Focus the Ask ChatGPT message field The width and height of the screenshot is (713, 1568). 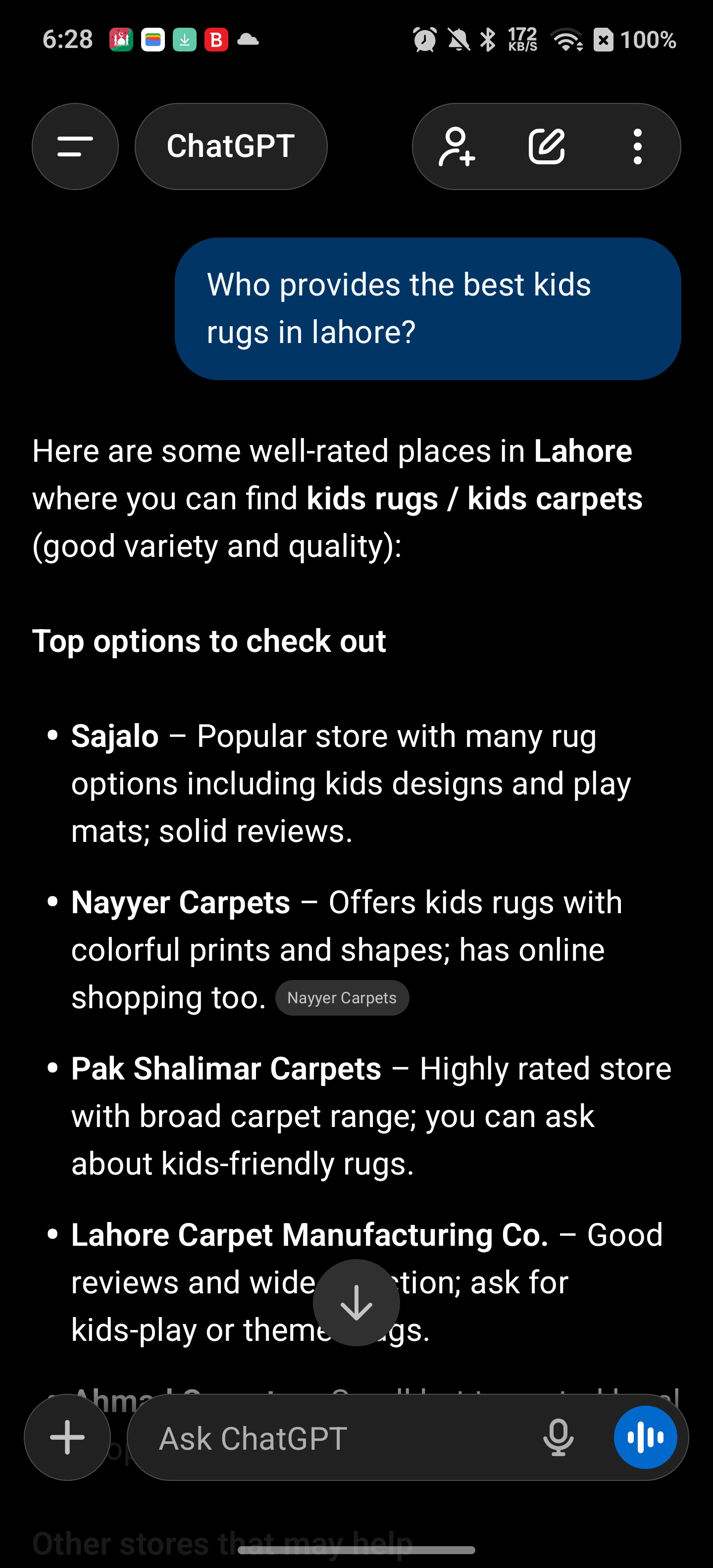[x=329, y=1438]
